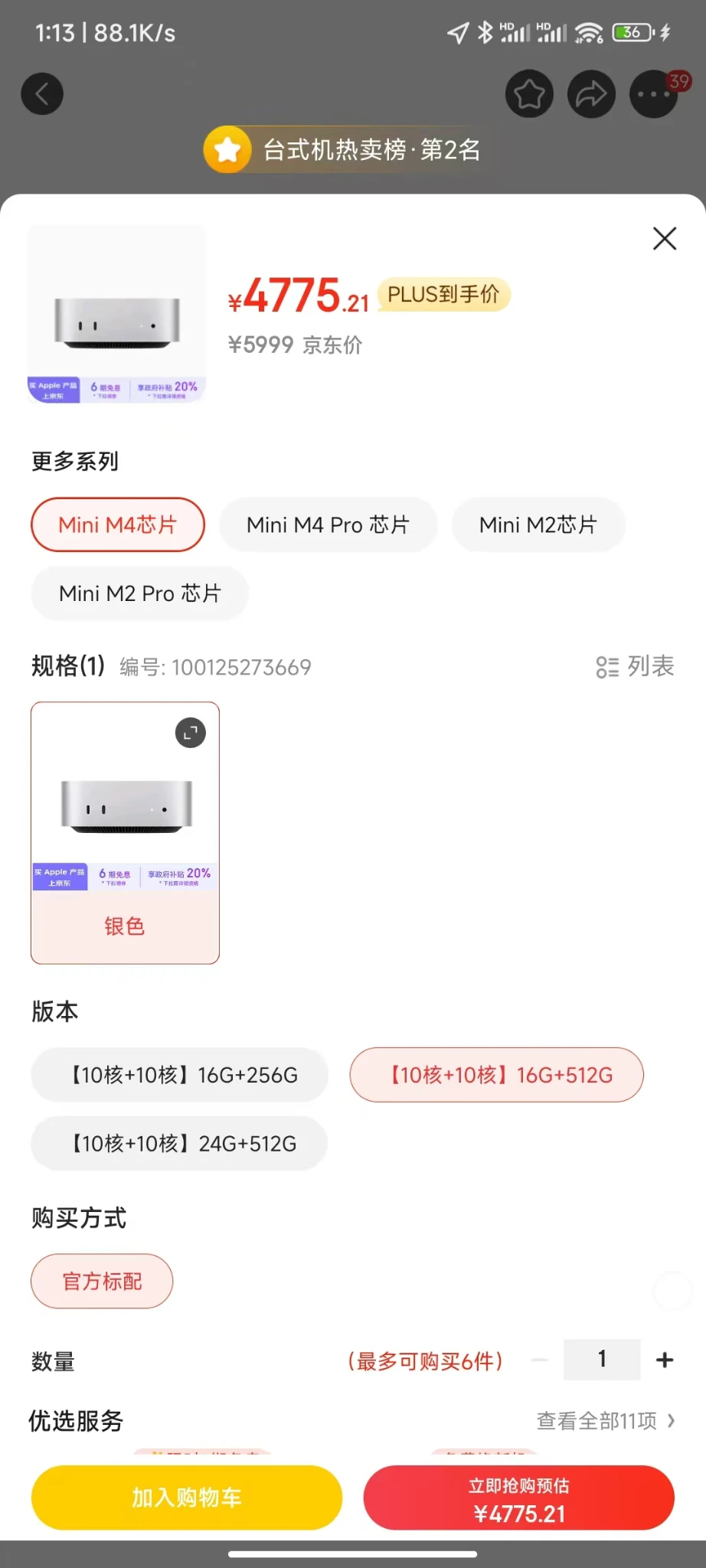This screenshot has width=706, height=1568.
Task: Buy now with 立即抢购 button
Action: [x=518, y=1498]
